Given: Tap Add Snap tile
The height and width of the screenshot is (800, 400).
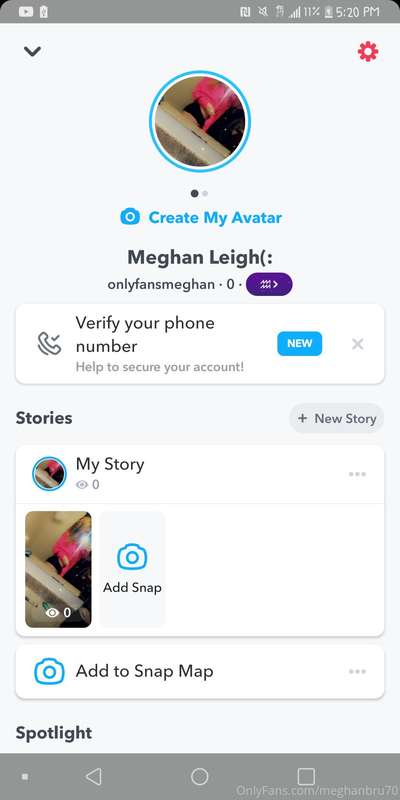Looking at the screenshot, I should [132, 569].
